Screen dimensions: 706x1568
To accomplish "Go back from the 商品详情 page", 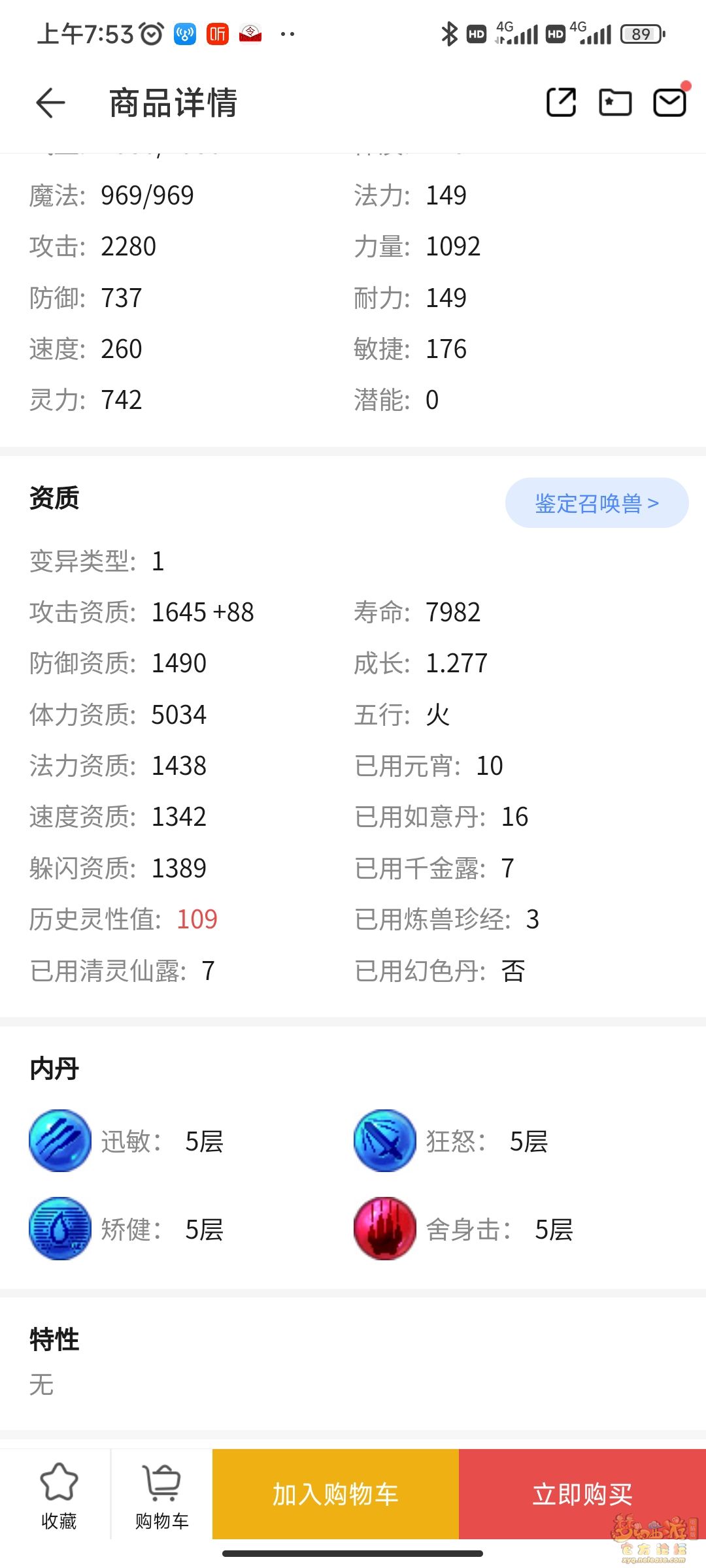I will tap(50, 103).
